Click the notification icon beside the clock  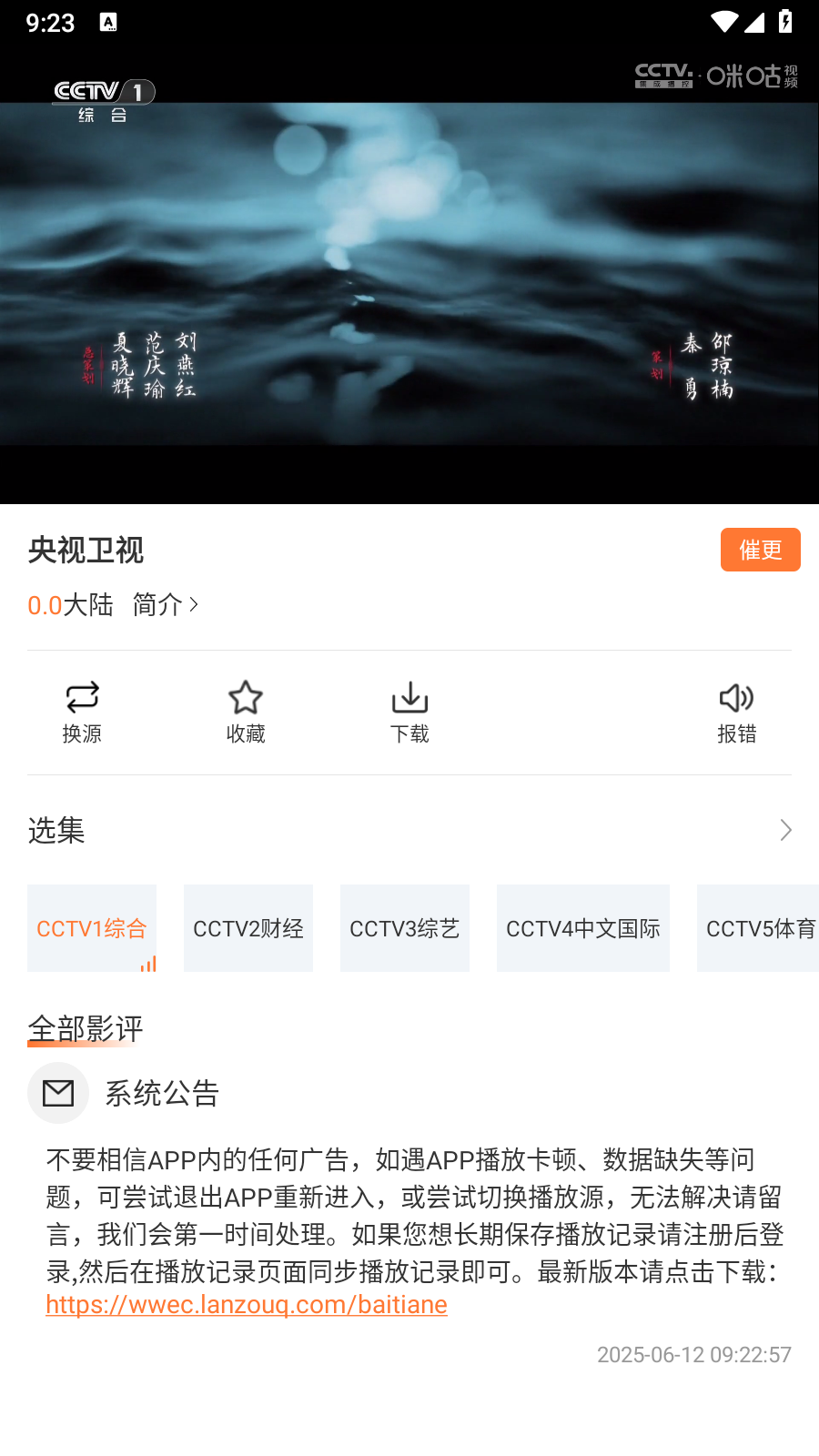(x=110, y=22)
